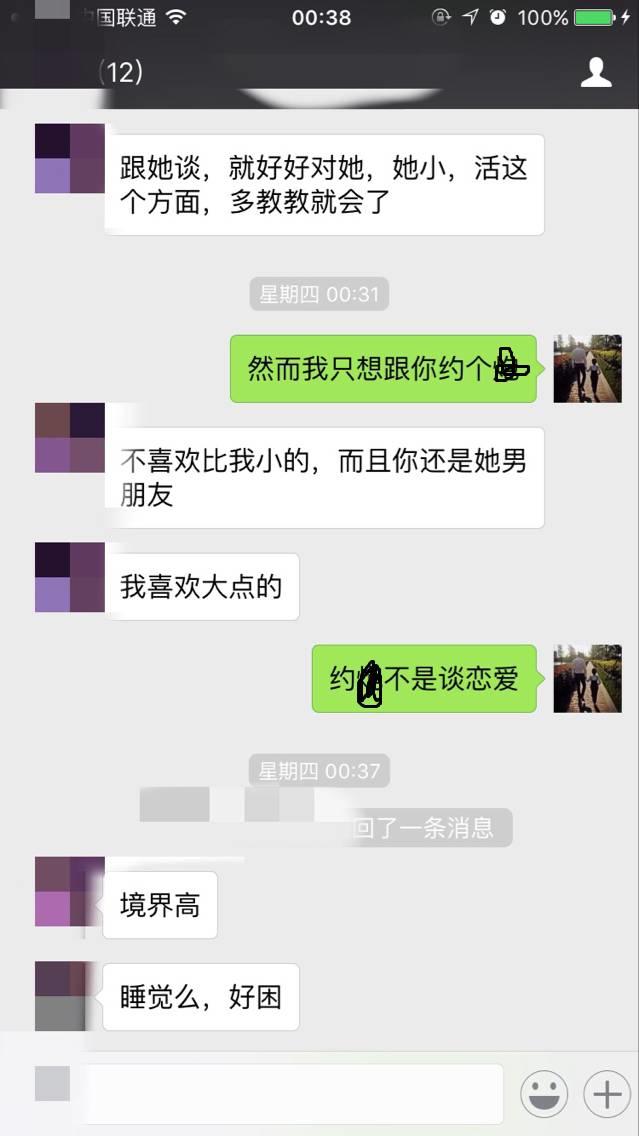639x1136 pixels.
Task: Open the chat info profile icon
Action: [596, 72]
